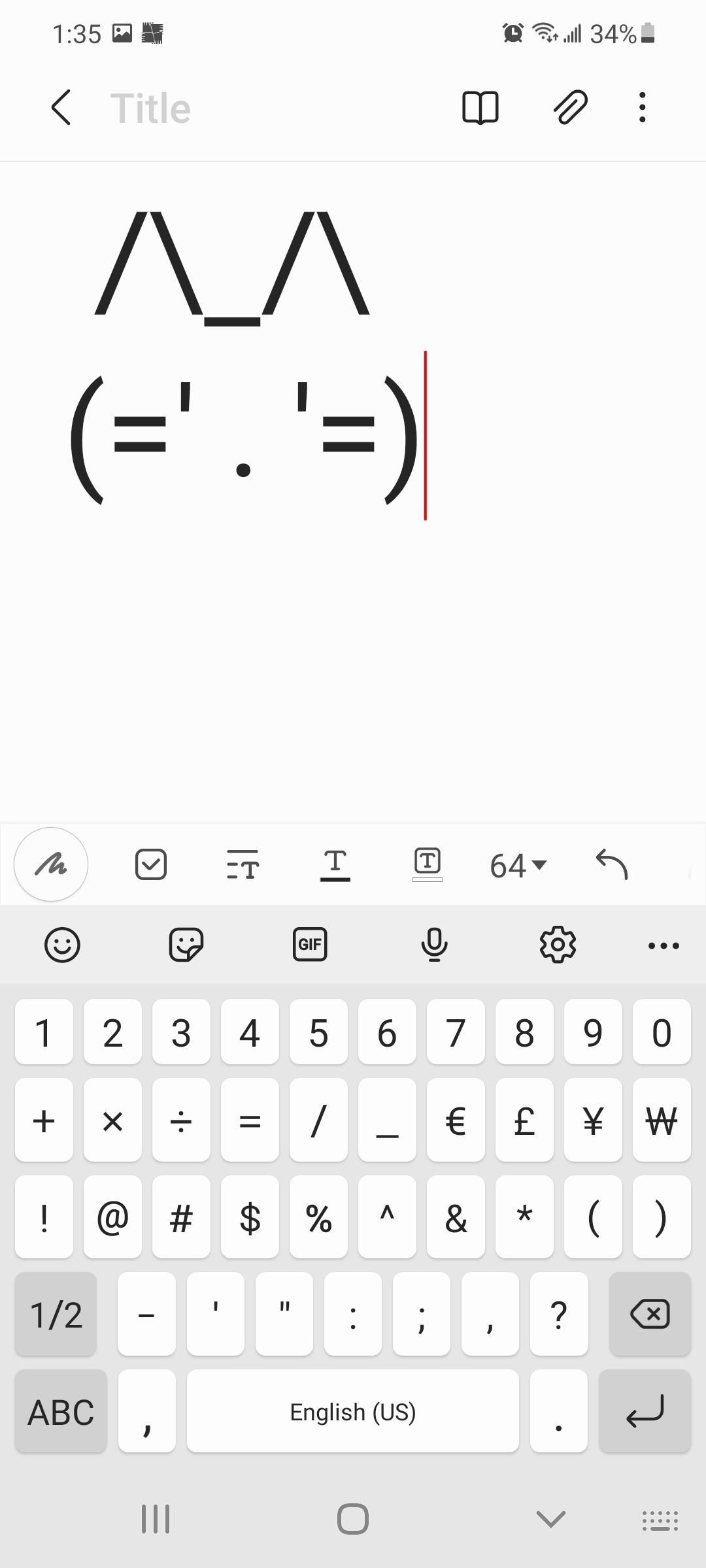This screenshot has width=706, height=1568.
Task: Switch keyboard to ABC letters
Action: (x=61, y=1412)
